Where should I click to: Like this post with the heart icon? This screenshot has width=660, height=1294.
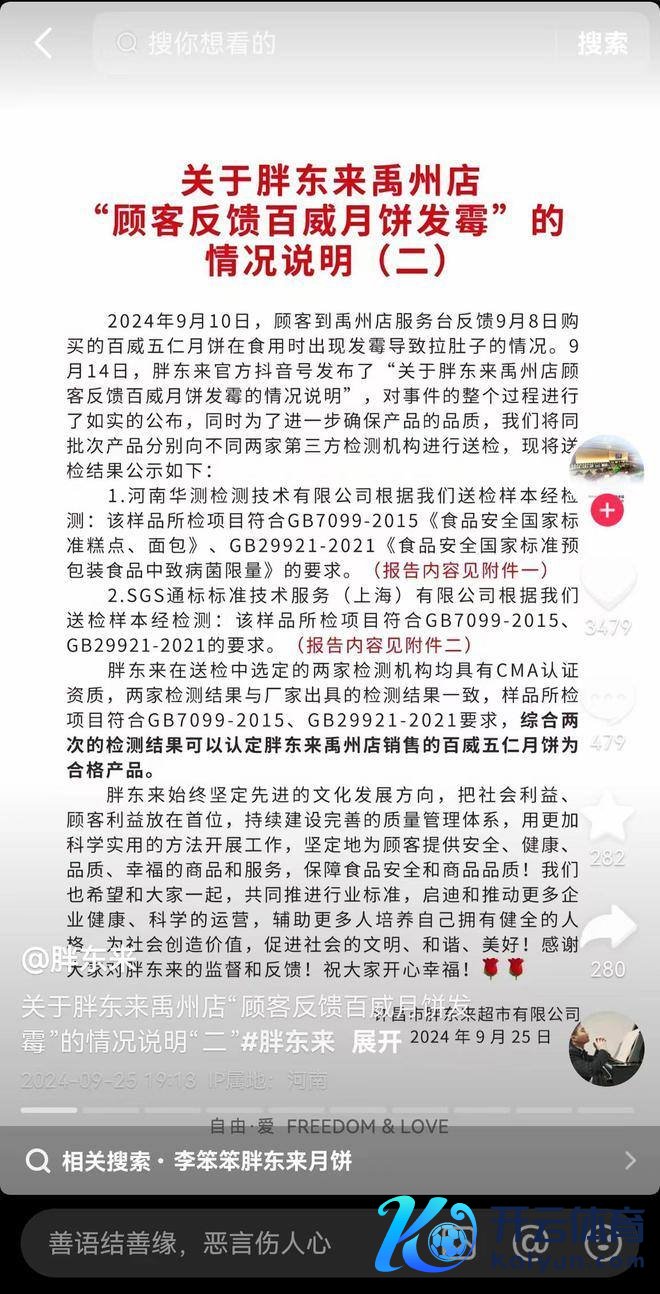click(607, 585)
